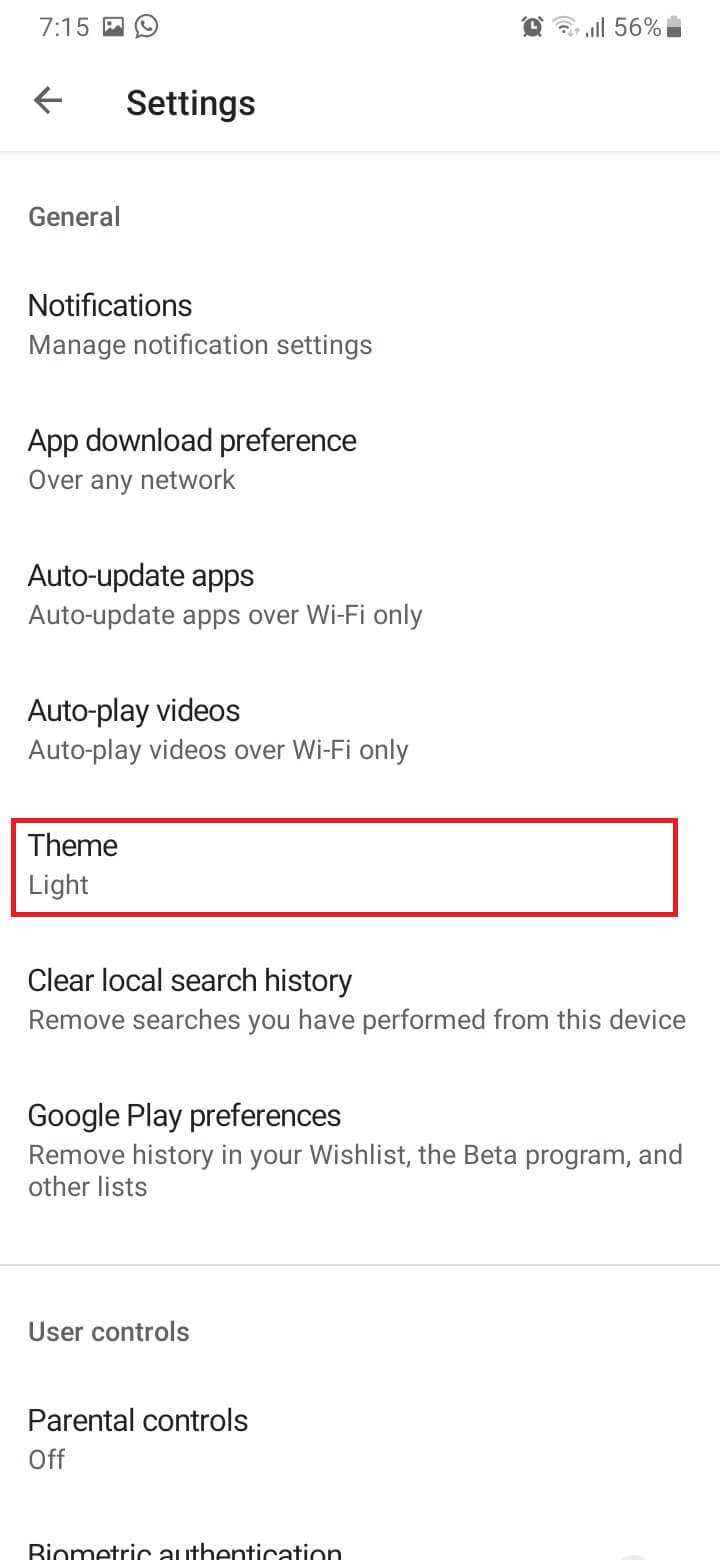Open the Theme setting

click(344, 864)
